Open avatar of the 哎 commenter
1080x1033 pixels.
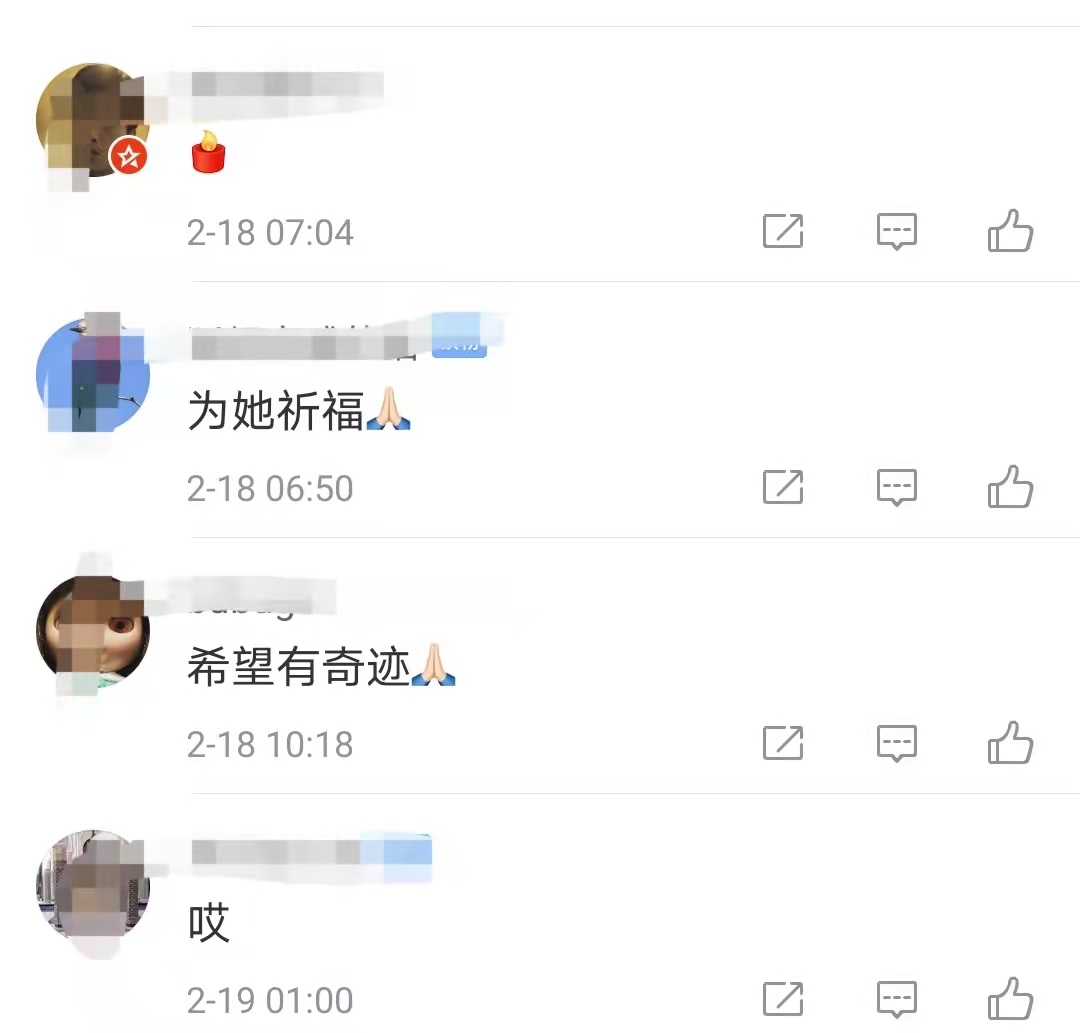(92, 887)
